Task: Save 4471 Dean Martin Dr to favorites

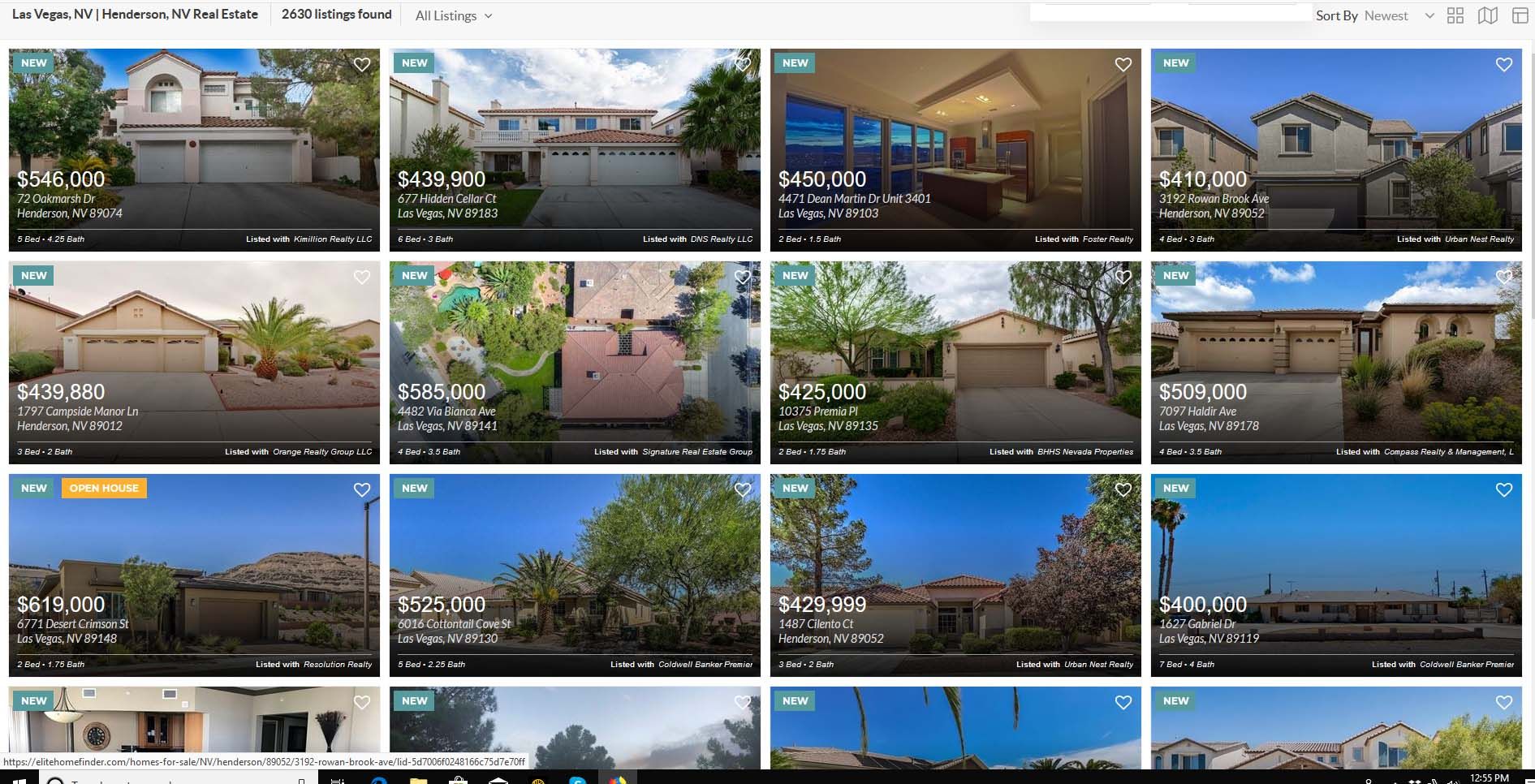Action: coord(1123,65)
